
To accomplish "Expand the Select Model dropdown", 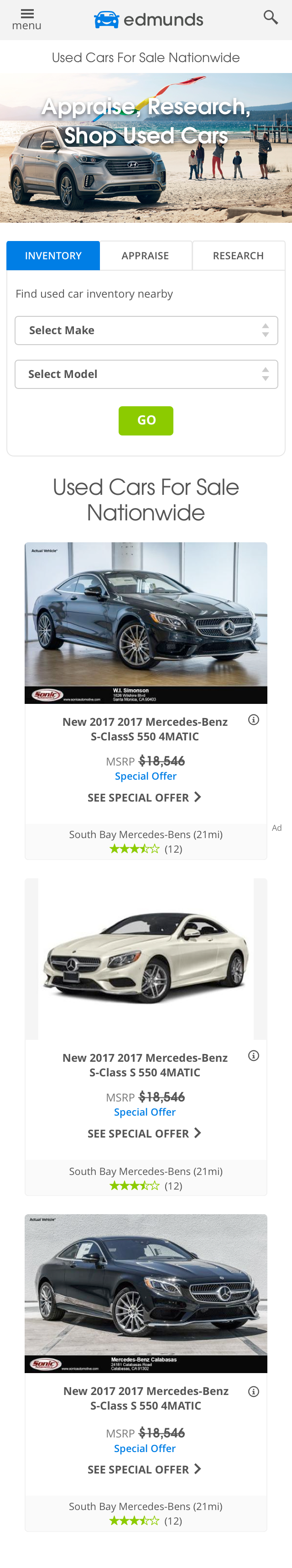I will click(x=146, y=374).
